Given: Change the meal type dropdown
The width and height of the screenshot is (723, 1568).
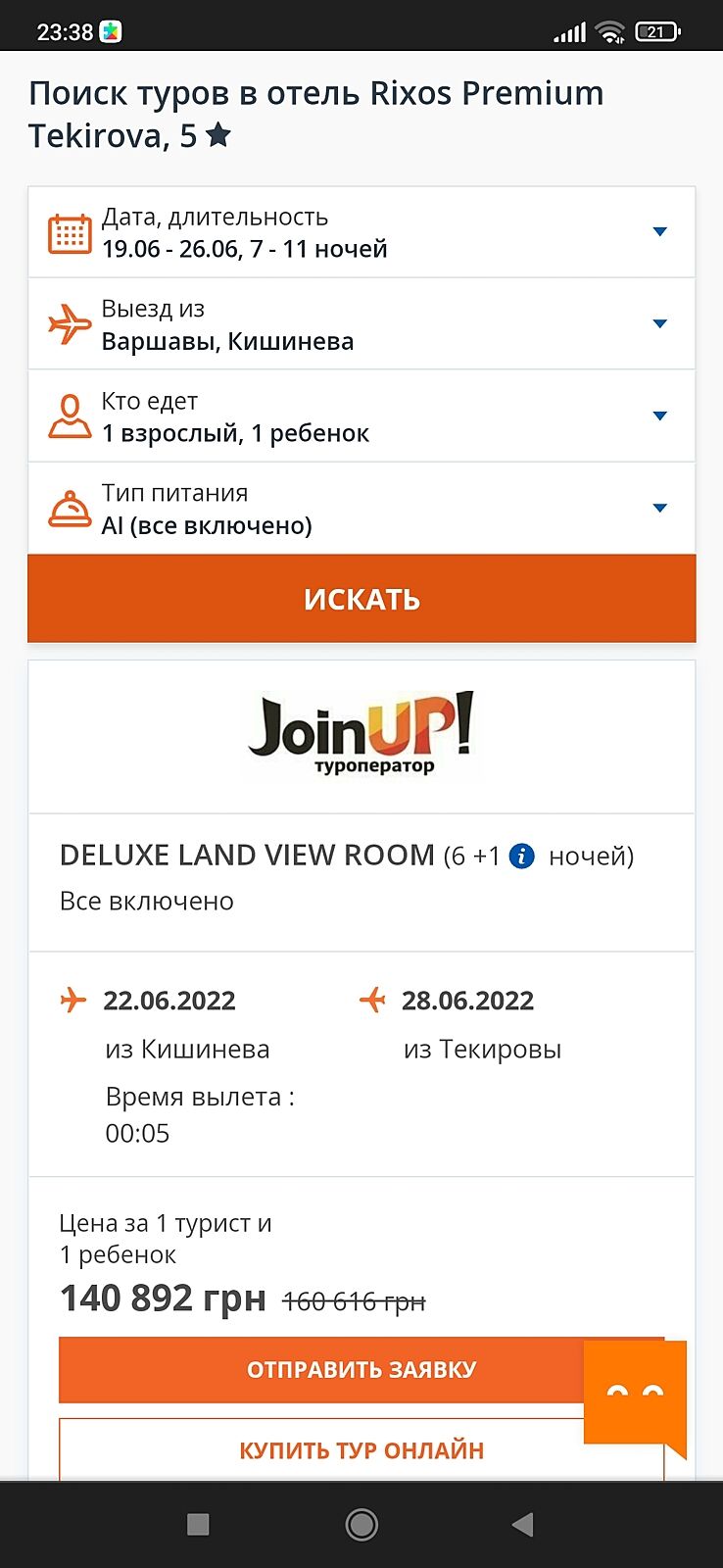Looking at the screenshot, I should pyautogui.click(x=361, y=509).
